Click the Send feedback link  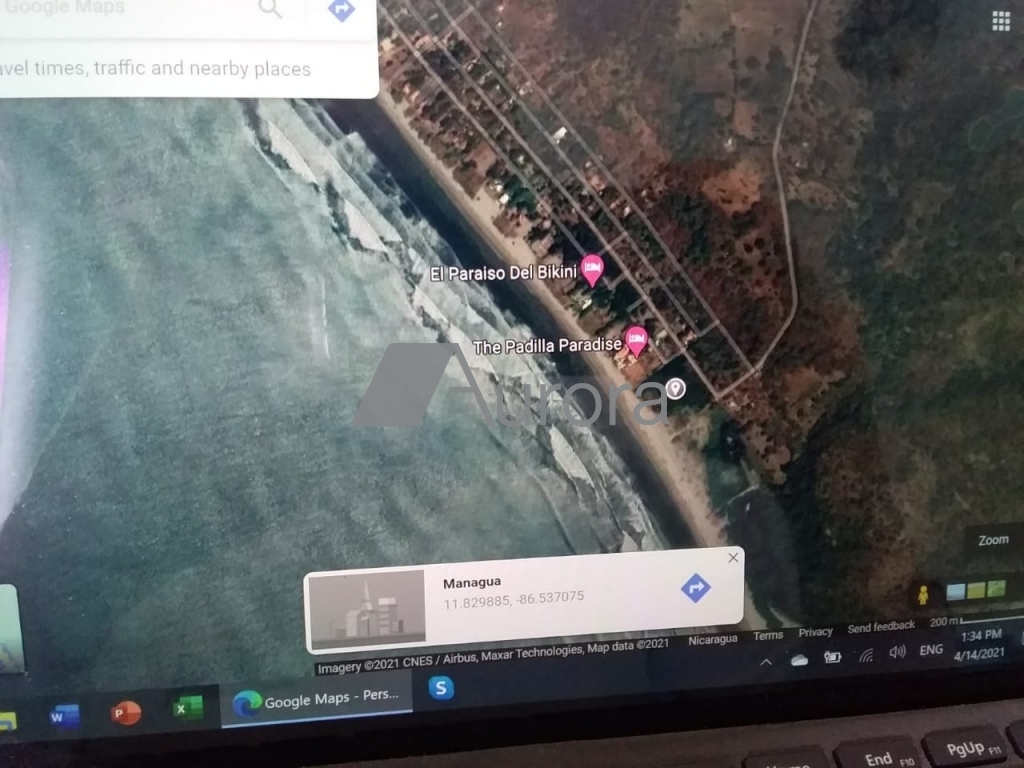click(x=881, y=627)
